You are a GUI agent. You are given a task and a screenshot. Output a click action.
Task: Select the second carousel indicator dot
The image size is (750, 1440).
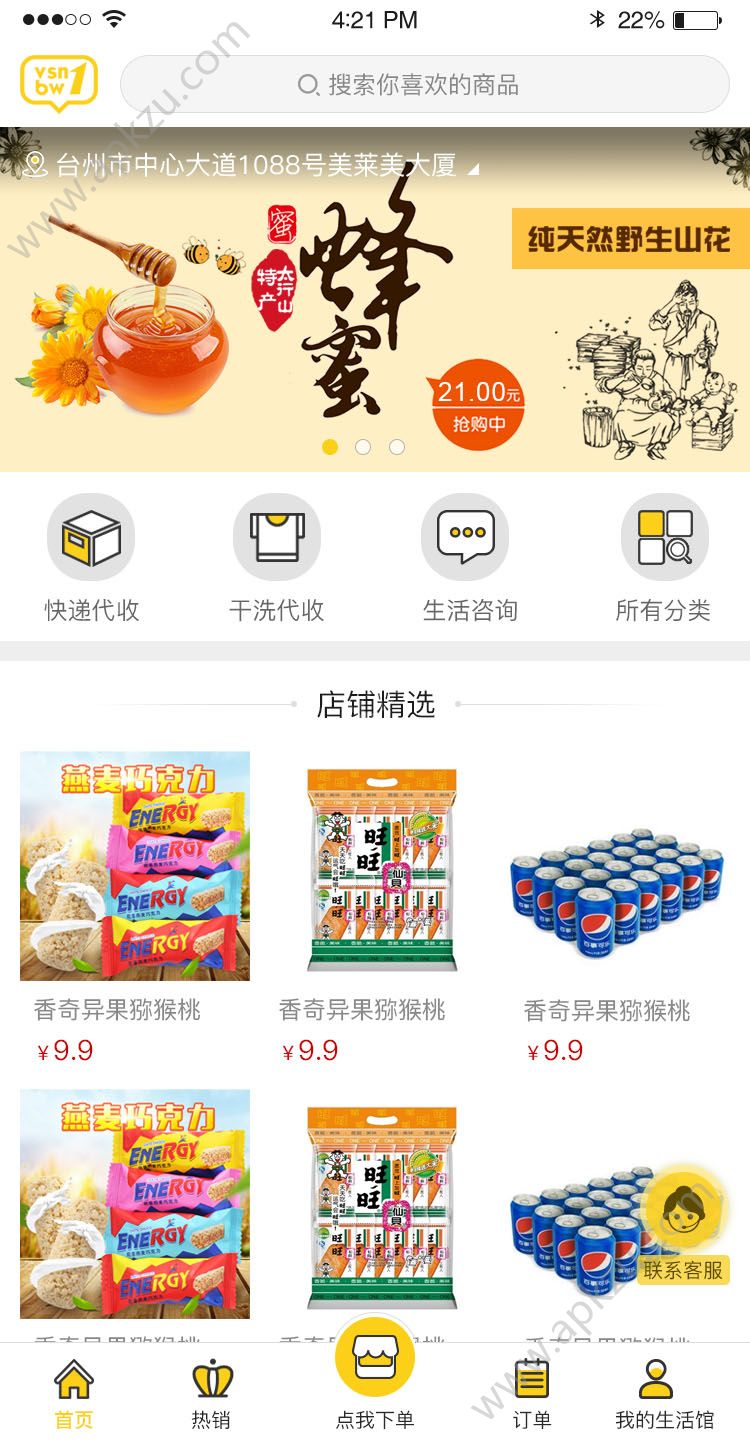coord(364,447)
